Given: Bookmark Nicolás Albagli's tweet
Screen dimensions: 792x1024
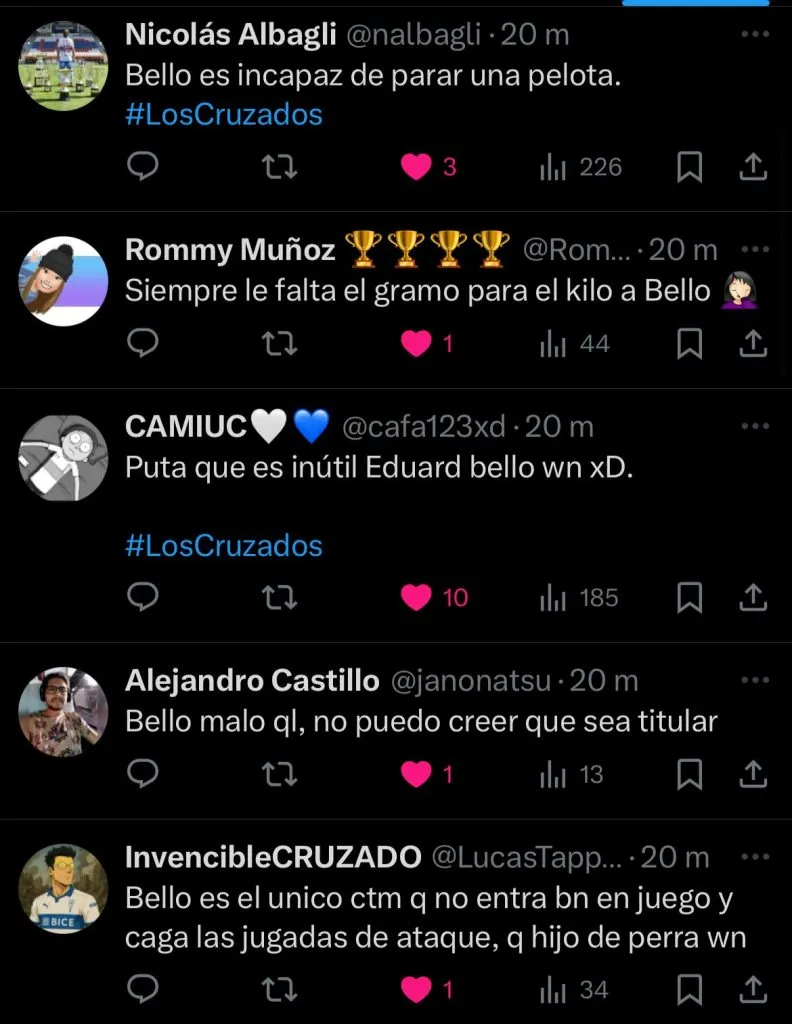Looking at the screenshot, I should pos(689,167).
